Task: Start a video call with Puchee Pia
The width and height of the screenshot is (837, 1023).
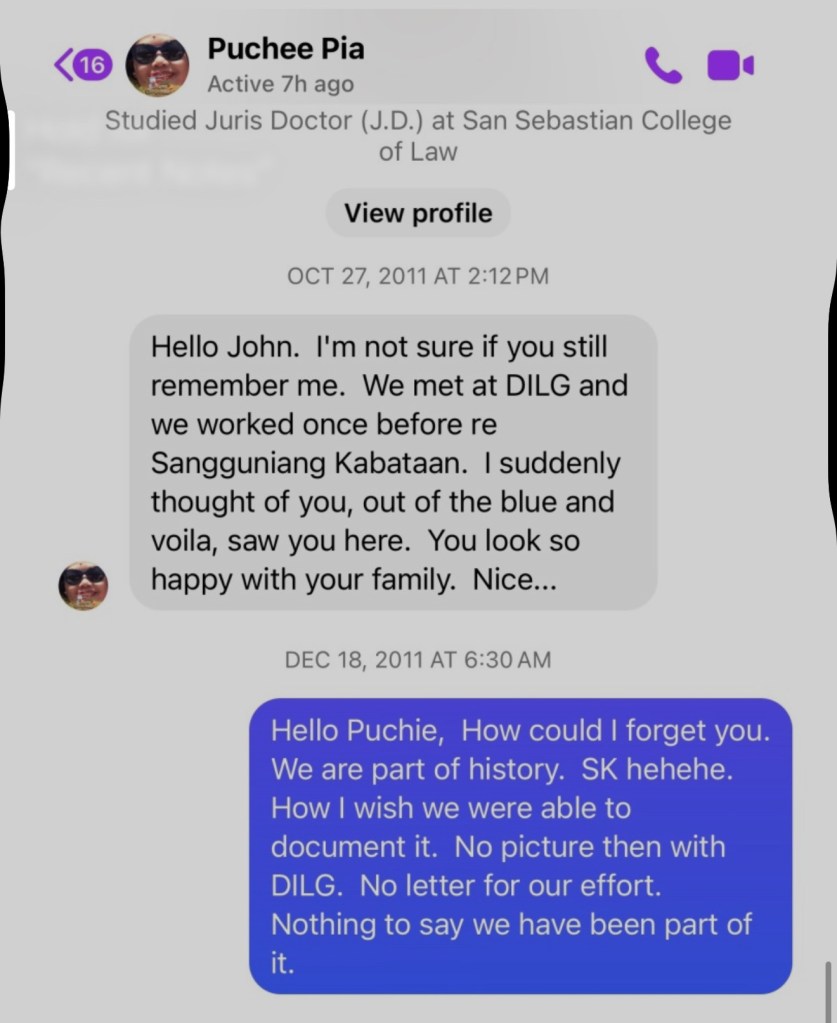Action: [x=730, y=66]
